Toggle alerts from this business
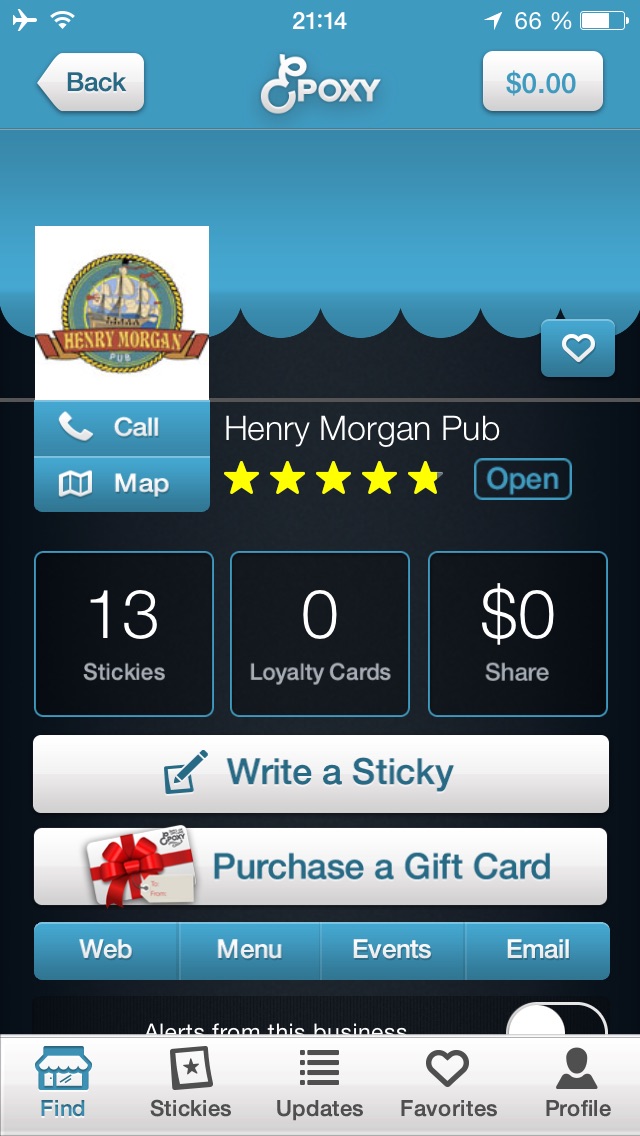The image size is (640, 1136). point(556,1022)
